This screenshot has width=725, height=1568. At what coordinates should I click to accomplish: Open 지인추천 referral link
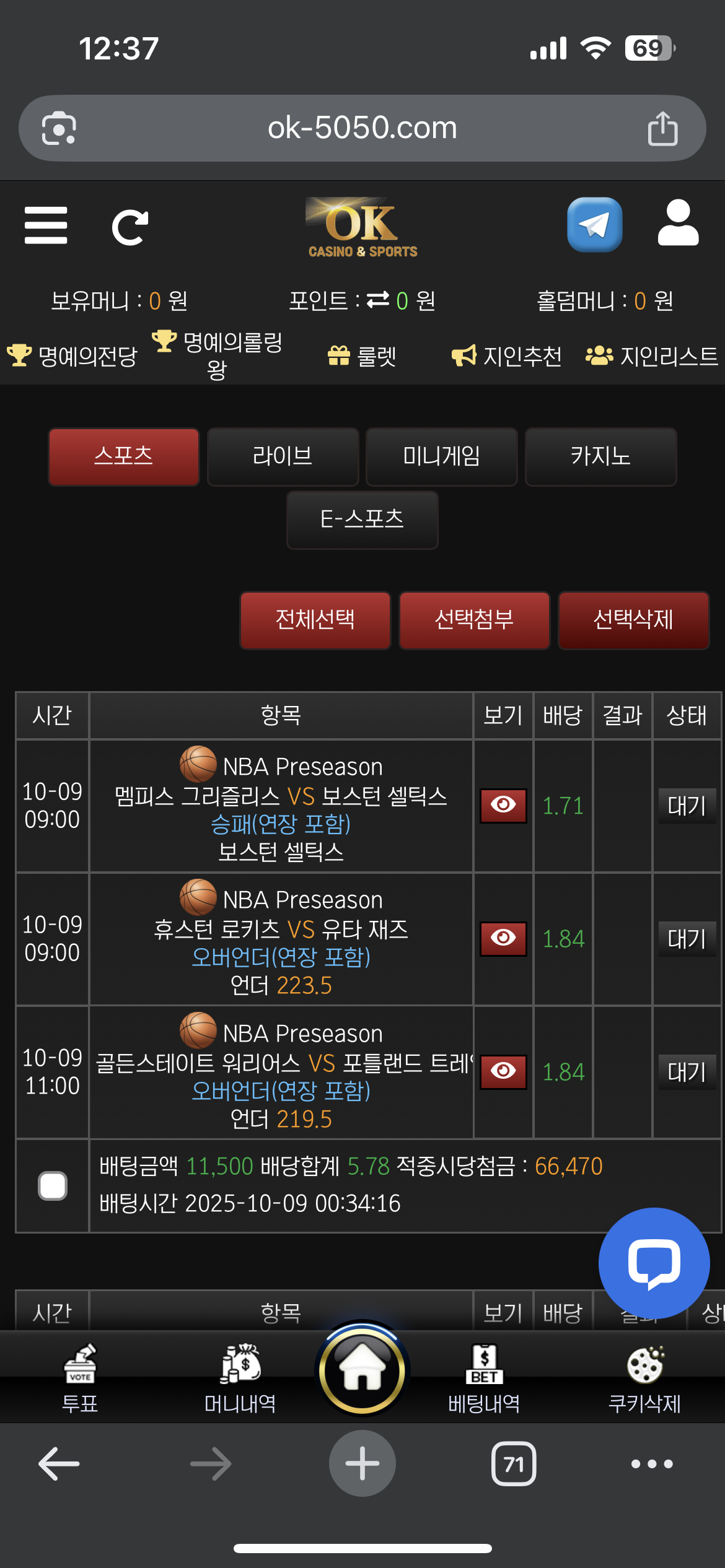507,356
